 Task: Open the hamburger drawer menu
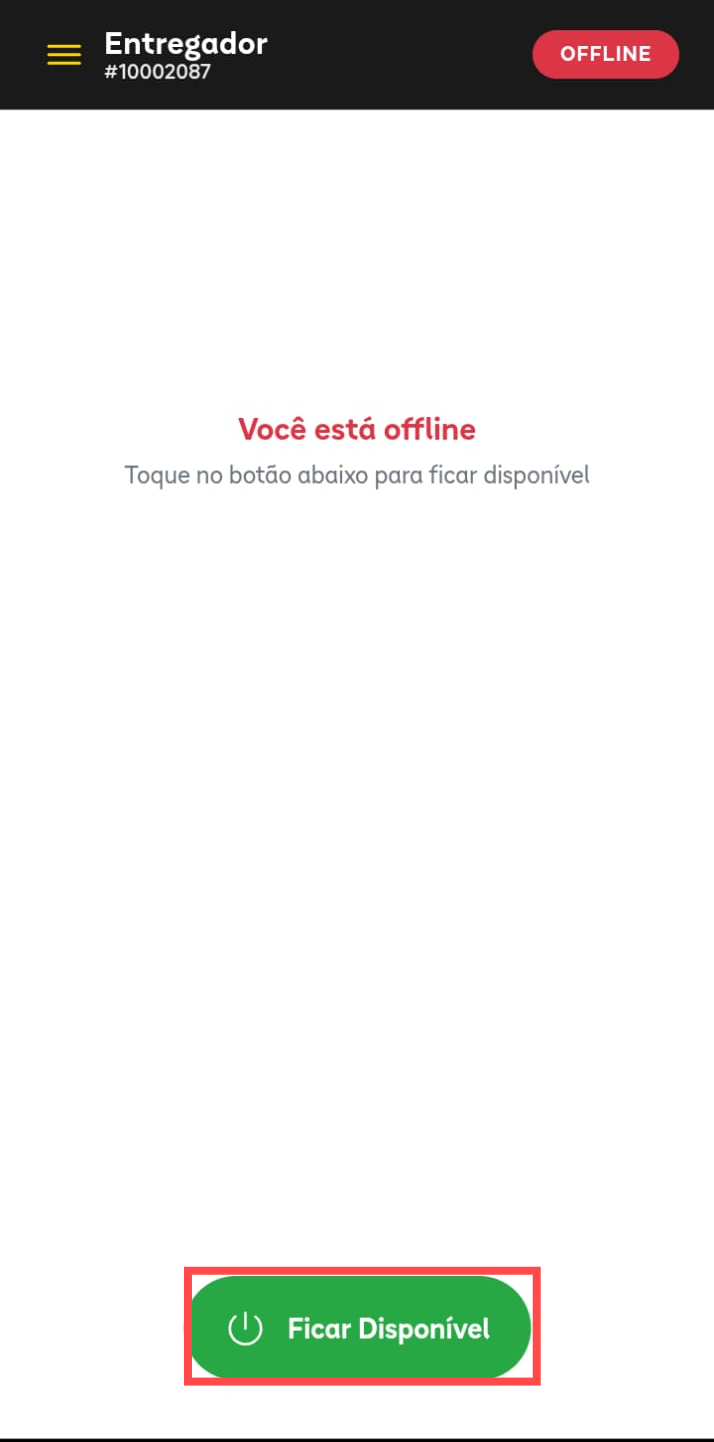coord(64,55)
